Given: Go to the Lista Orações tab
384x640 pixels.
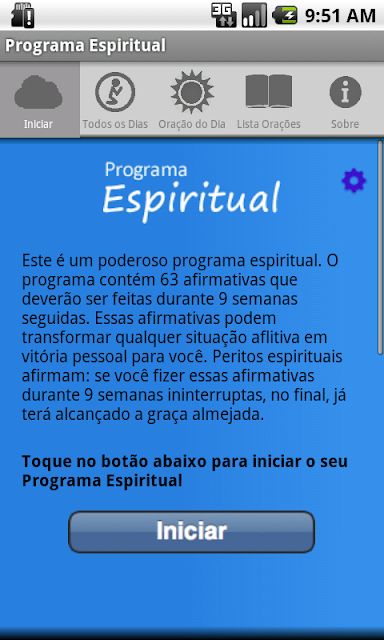Looking at the screenshot, I should click(x=269, y=100).
